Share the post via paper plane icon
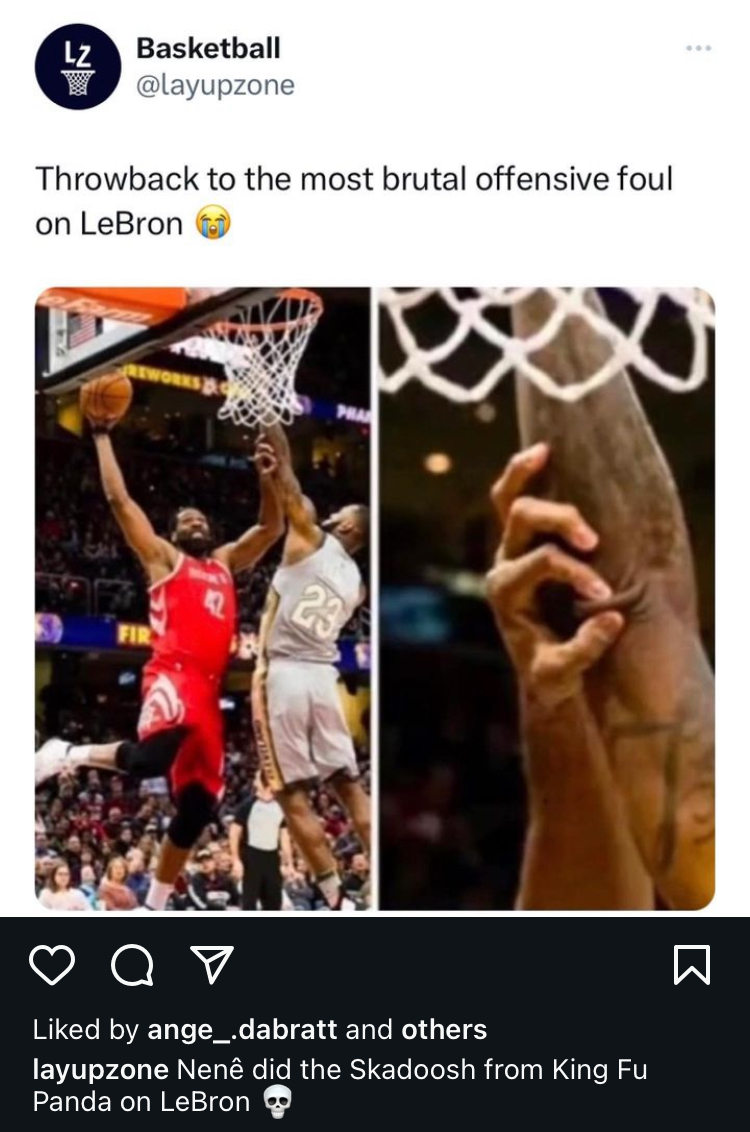Screen dimensions: 750x1132 212,965
